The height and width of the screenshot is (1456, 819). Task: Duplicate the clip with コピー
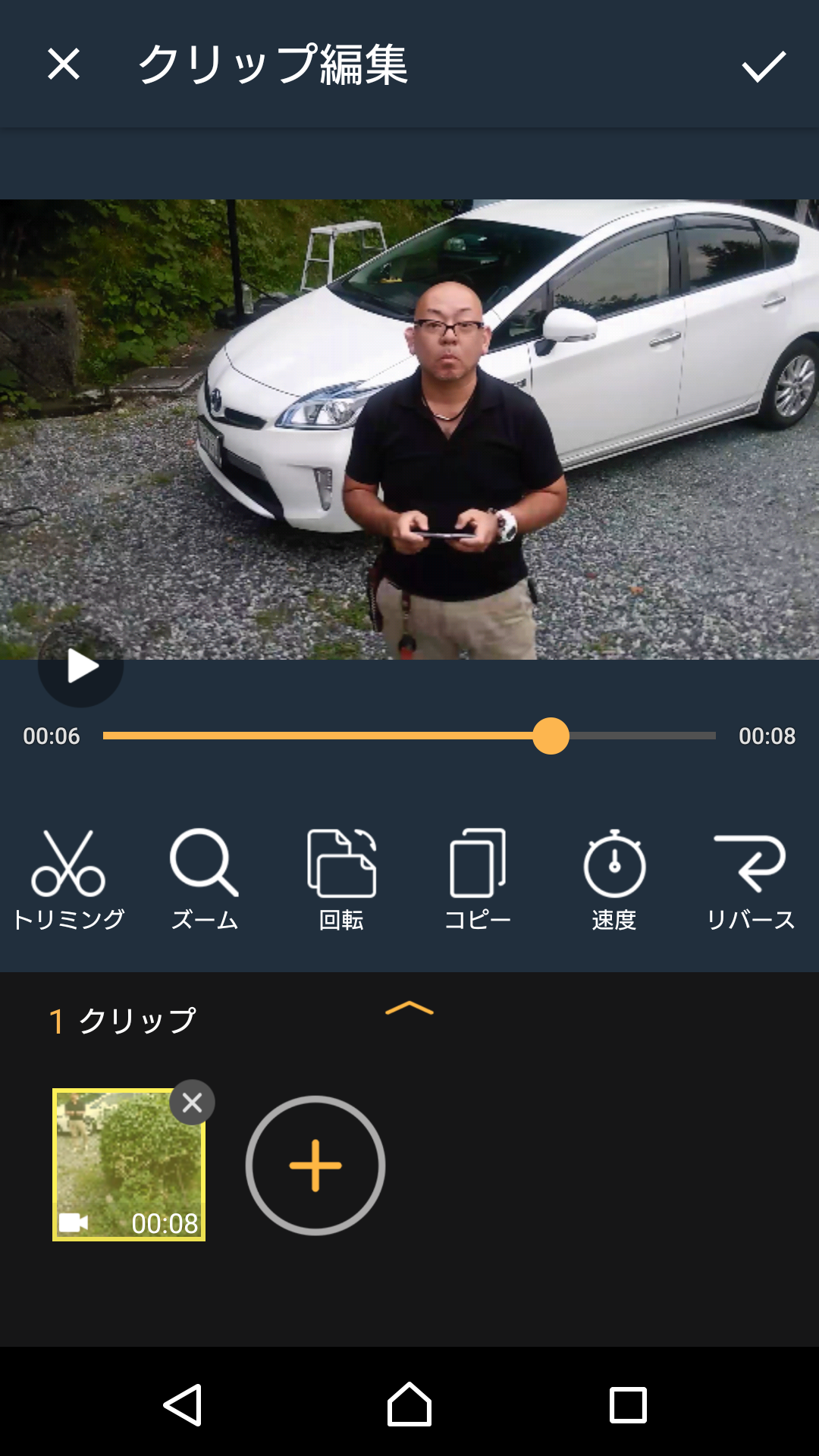click(478, 880)
